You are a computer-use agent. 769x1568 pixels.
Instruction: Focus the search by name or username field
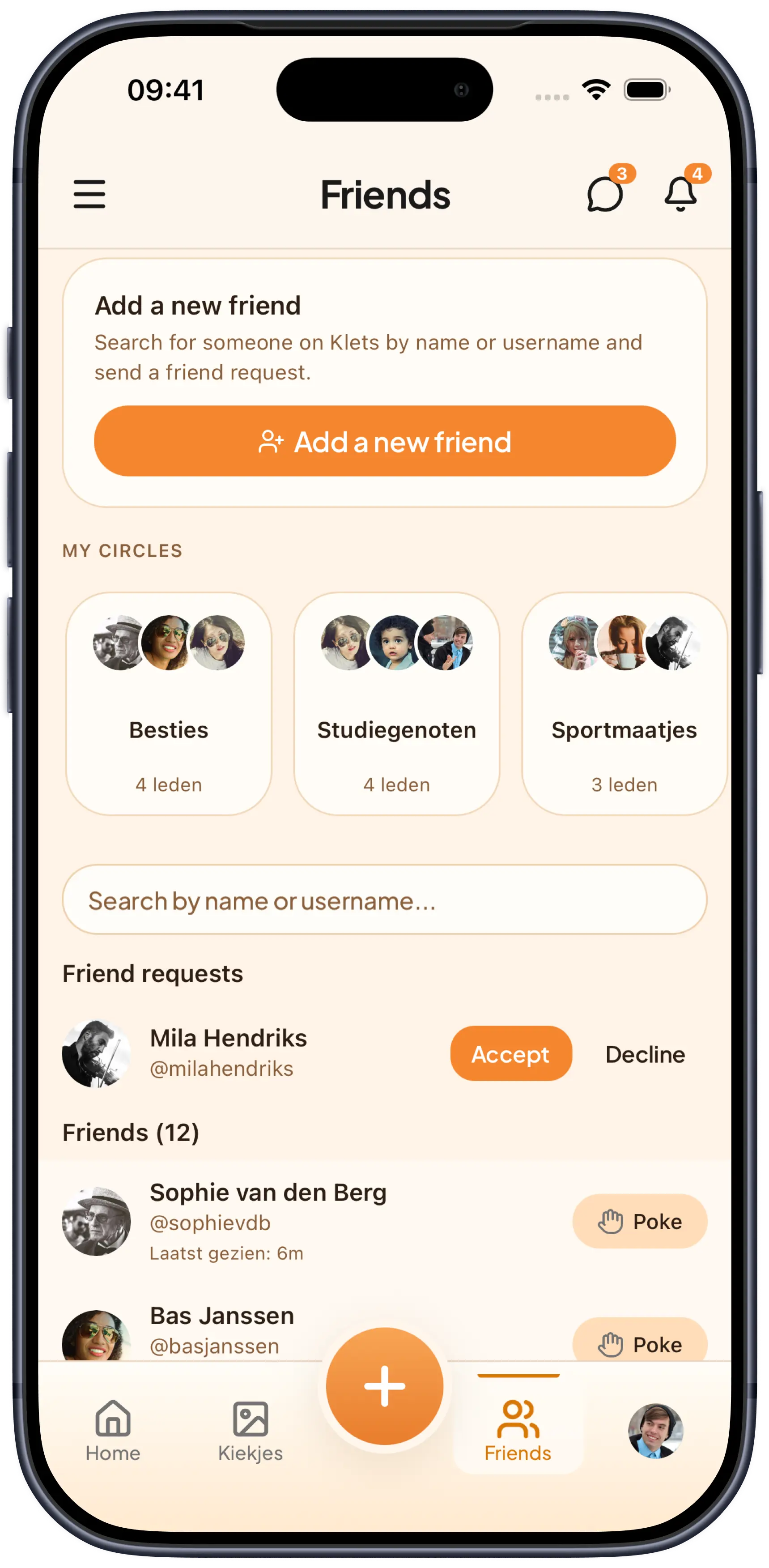[x=385, y=900]
